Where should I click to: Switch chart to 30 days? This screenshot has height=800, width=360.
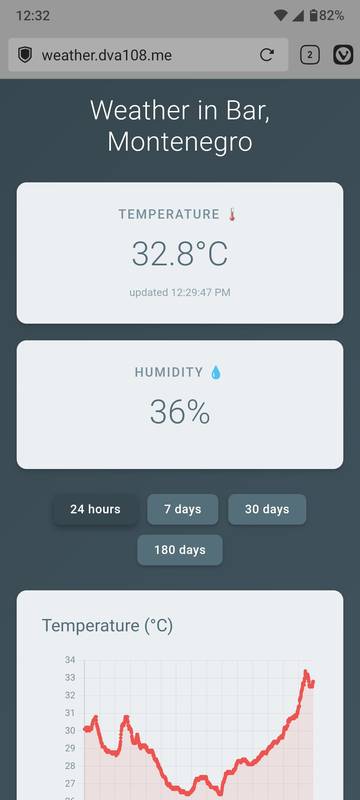(267, 509)
